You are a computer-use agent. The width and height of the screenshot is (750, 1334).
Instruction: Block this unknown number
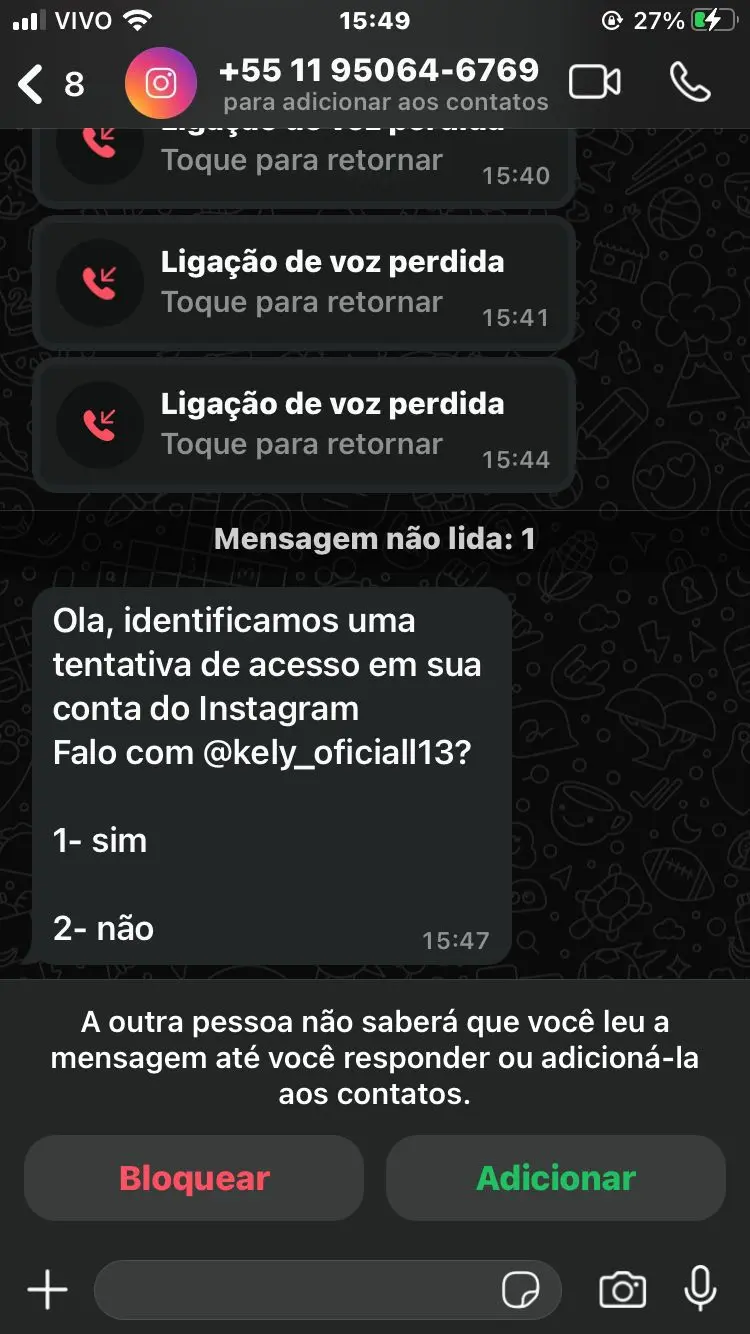[194, 1178]
